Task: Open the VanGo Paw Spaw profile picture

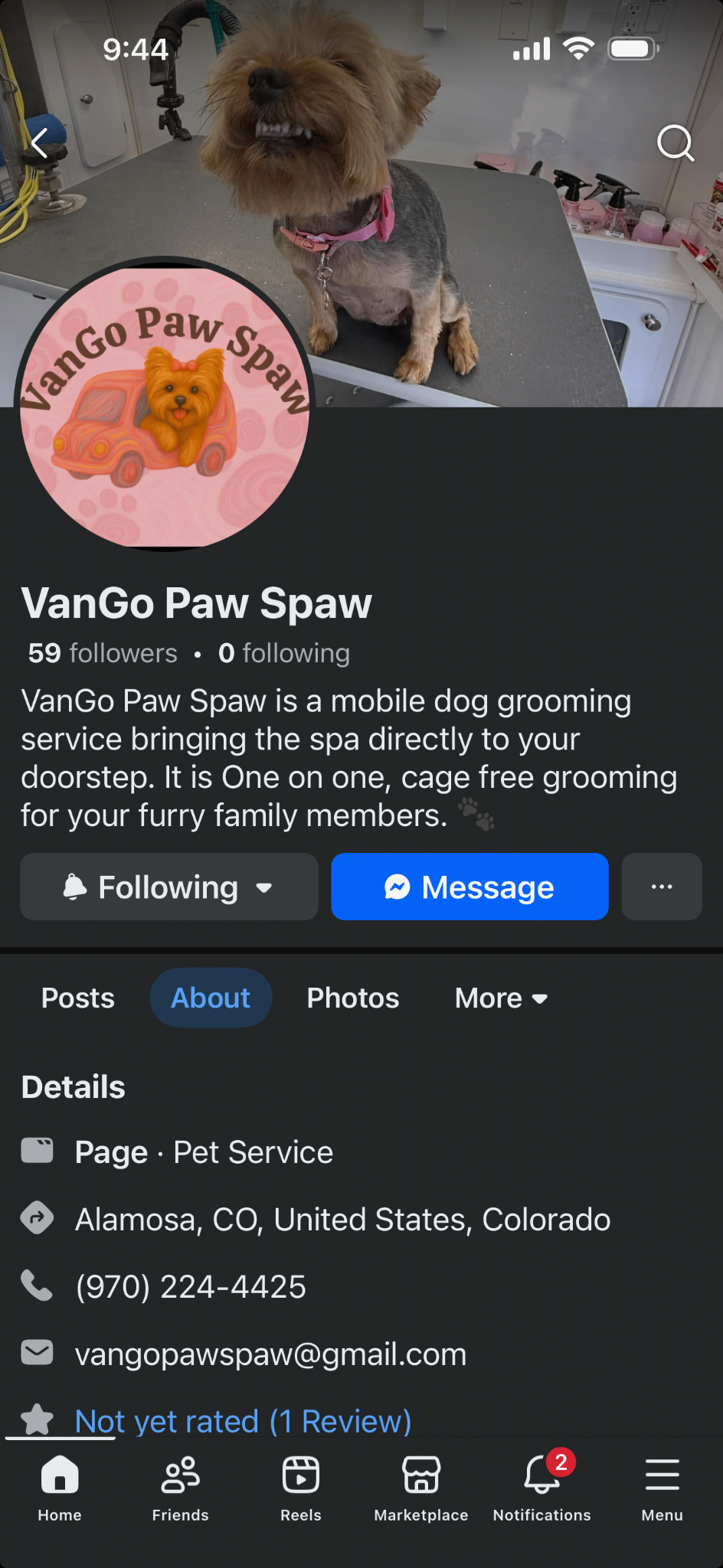Action: pyautogui.click(x=164, y=403)
